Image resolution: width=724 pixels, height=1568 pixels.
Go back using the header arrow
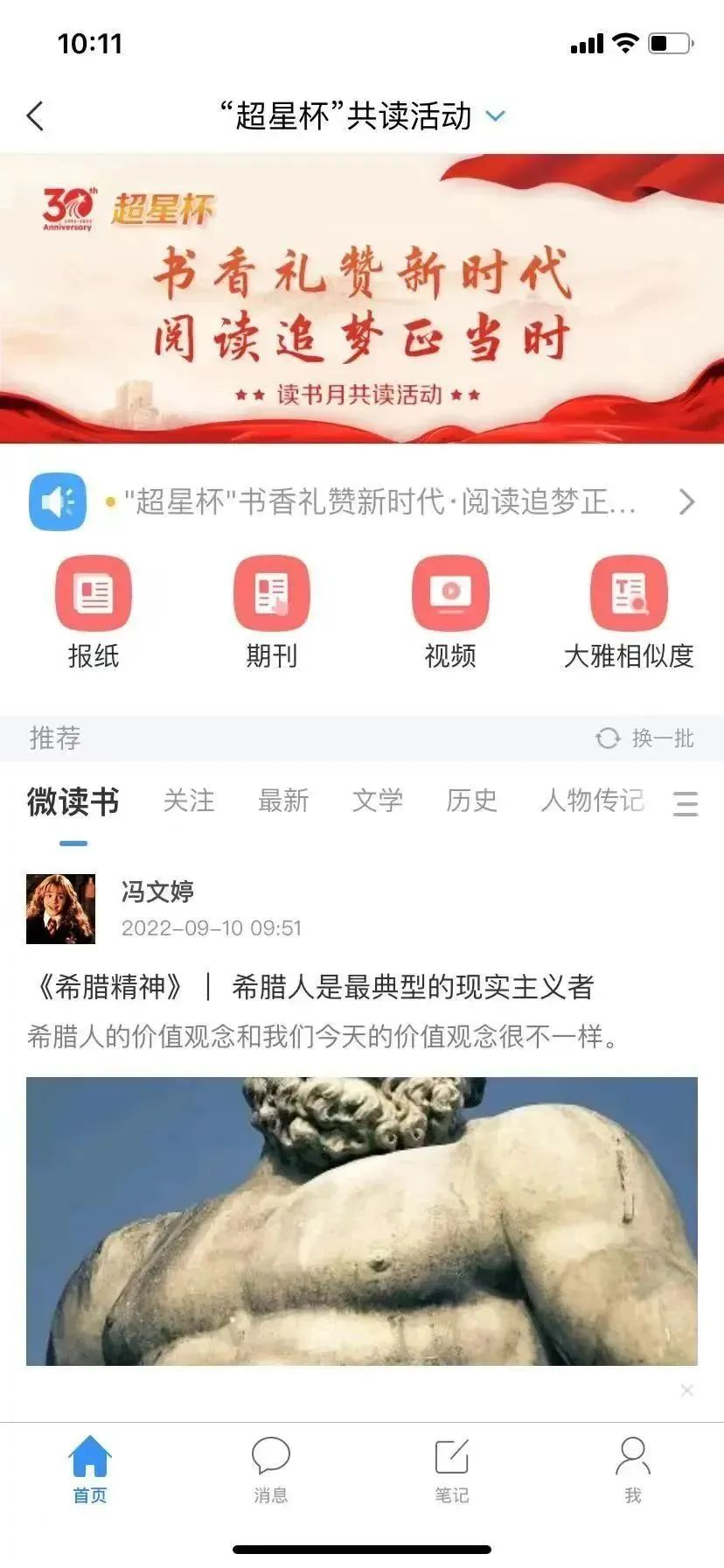[35, 116]
